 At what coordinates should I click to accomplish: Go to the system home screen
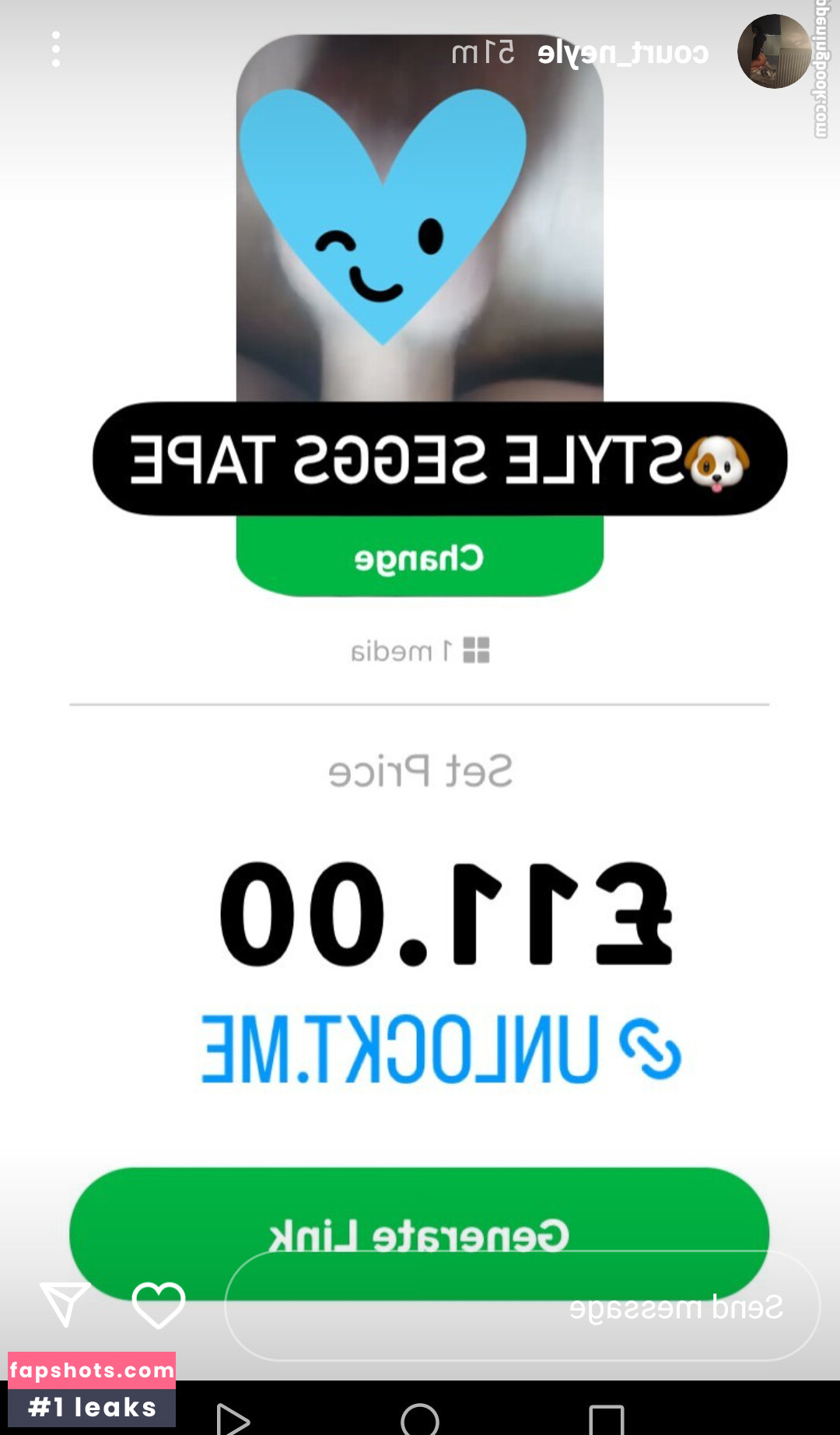coord(420,1419)
